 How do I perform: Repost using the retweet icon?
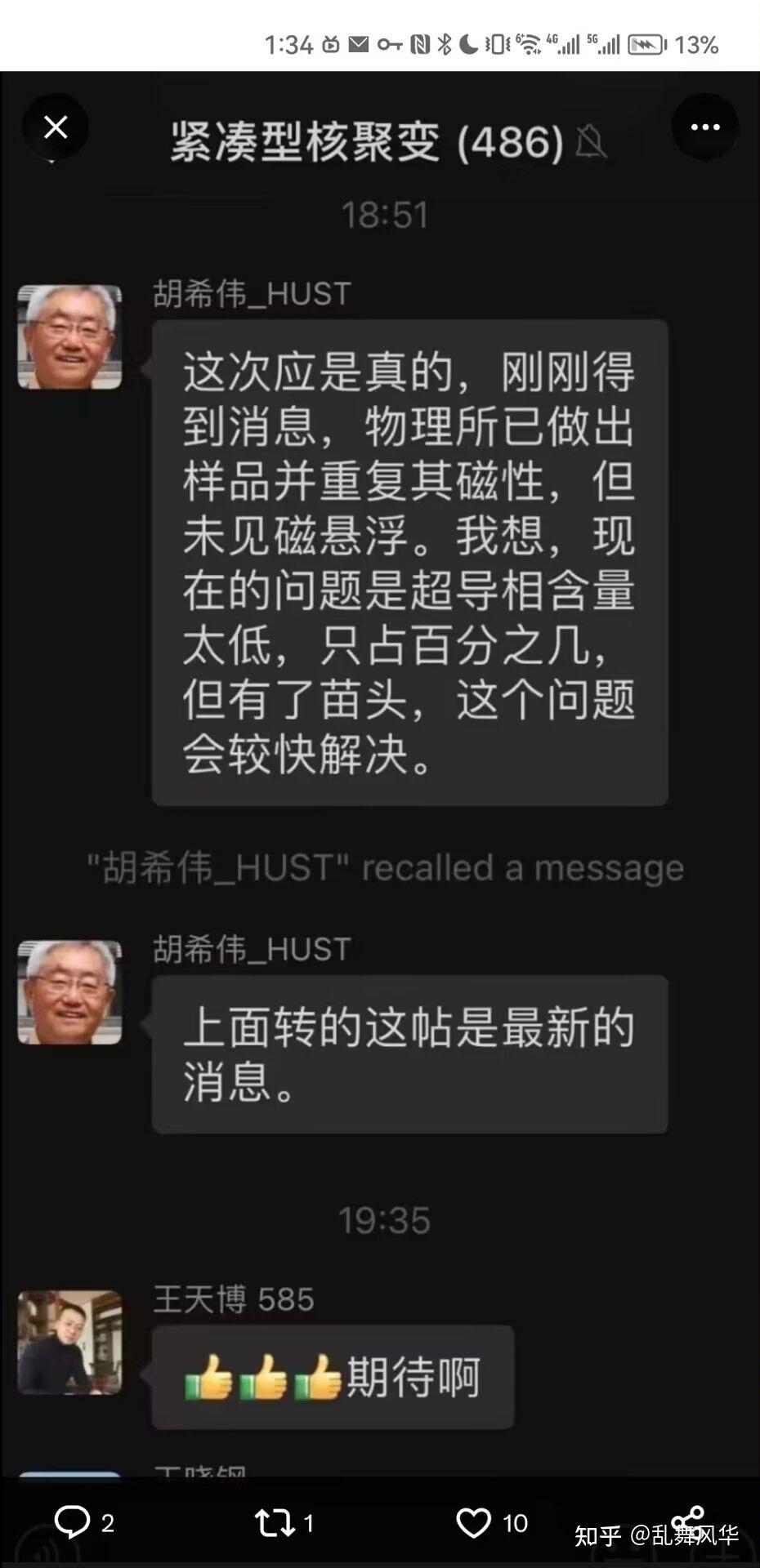click(x=273, y=1522)
